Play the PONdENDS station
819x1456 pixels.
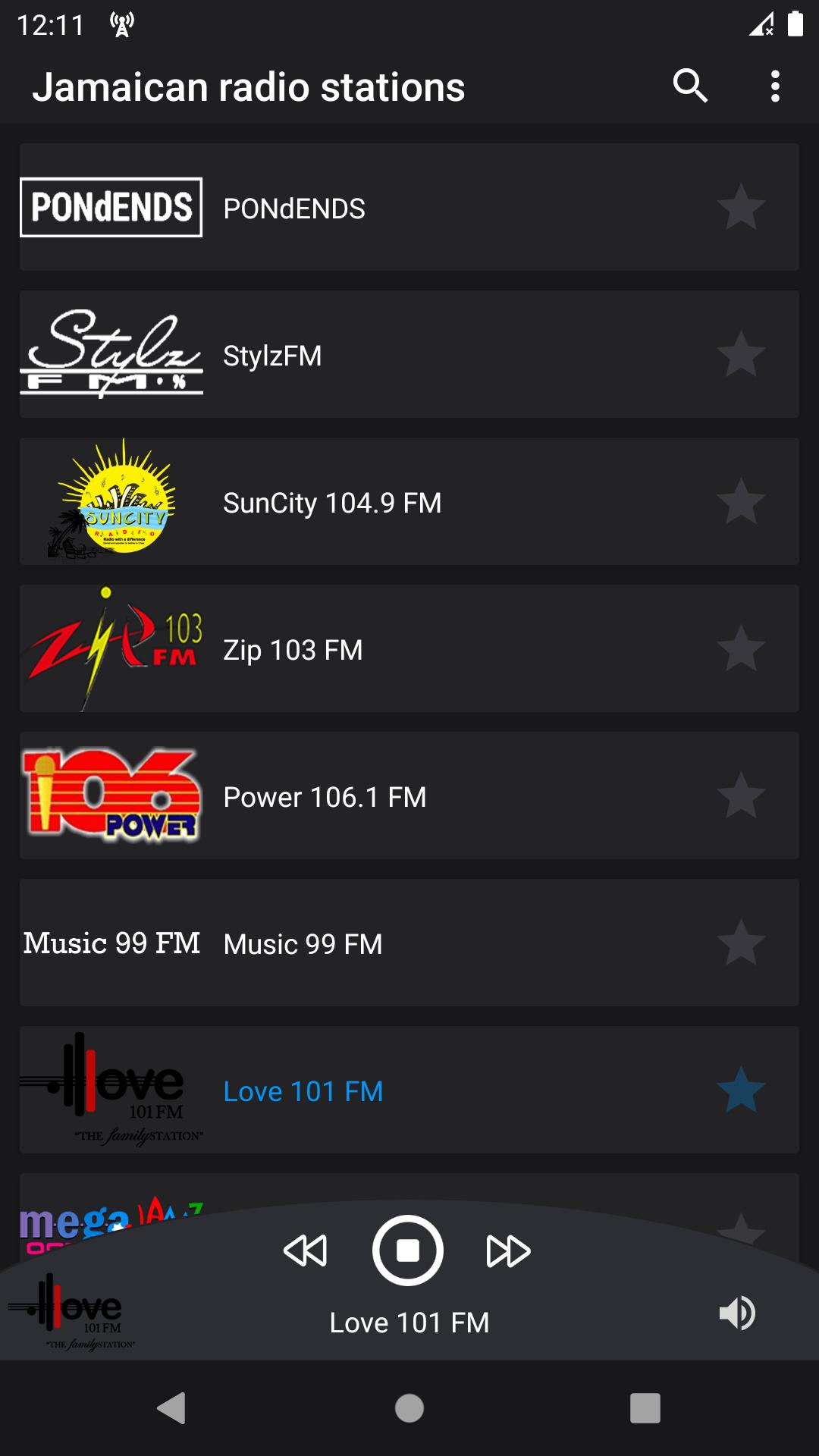[x=409, y=207]
